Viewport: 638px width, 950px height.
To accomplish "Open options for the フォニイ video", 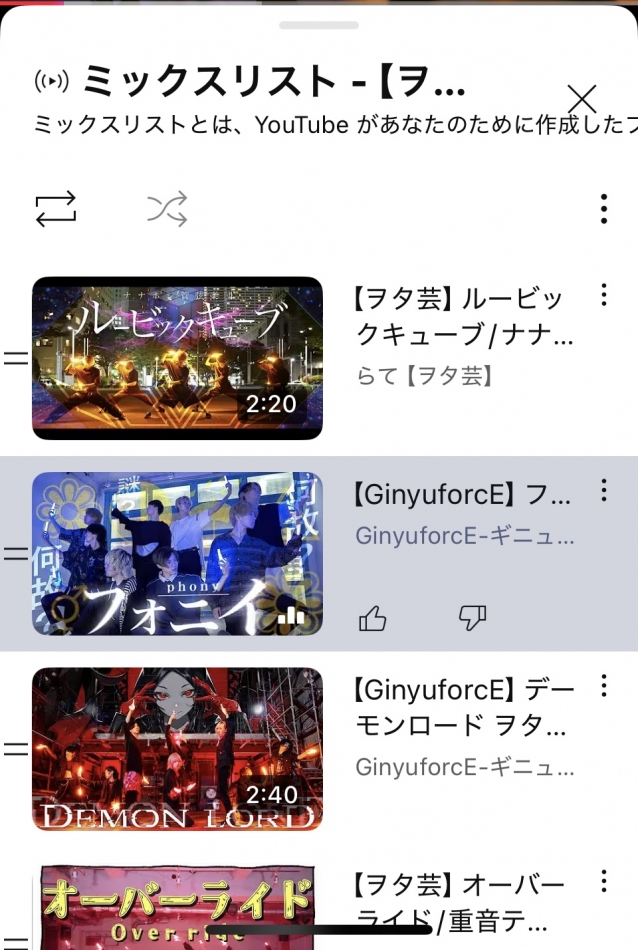I will 604,490.
